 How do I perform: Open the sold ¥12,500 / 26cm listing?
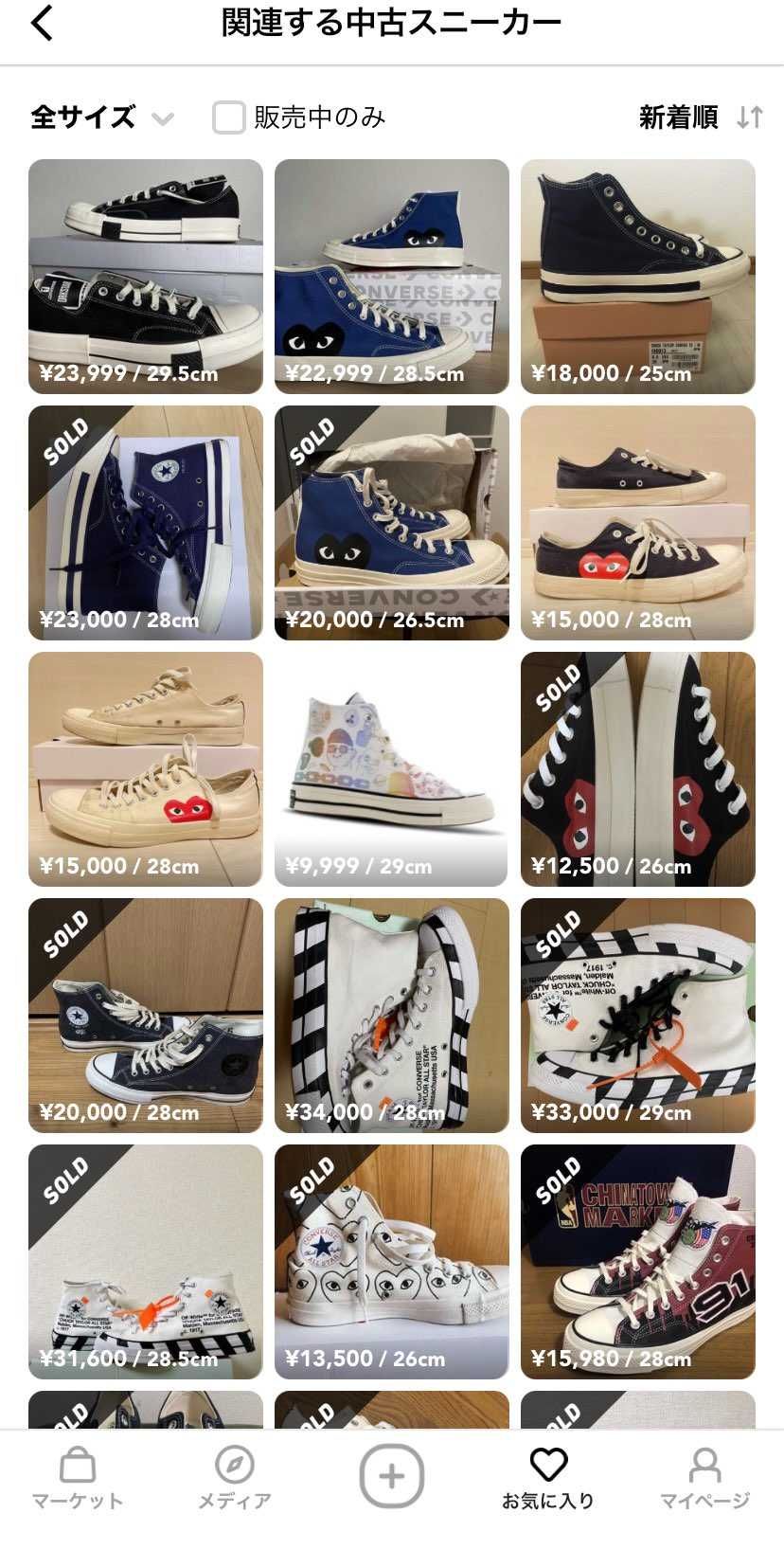click(x=638, y=769)
